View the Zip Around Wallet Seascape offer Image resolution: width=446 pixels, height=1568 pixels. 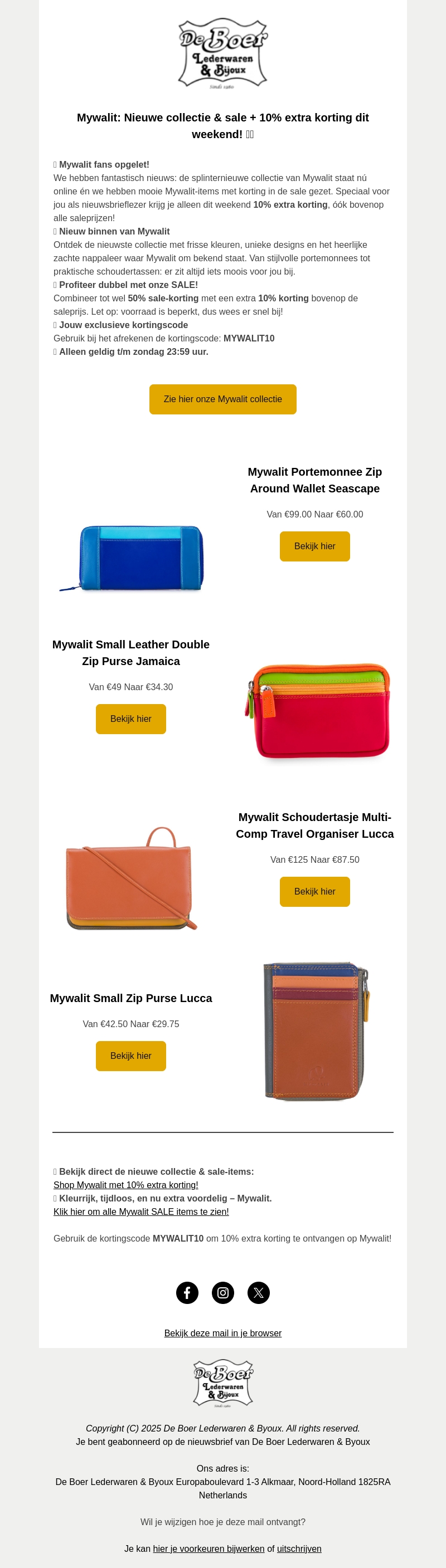pos(314,546)
